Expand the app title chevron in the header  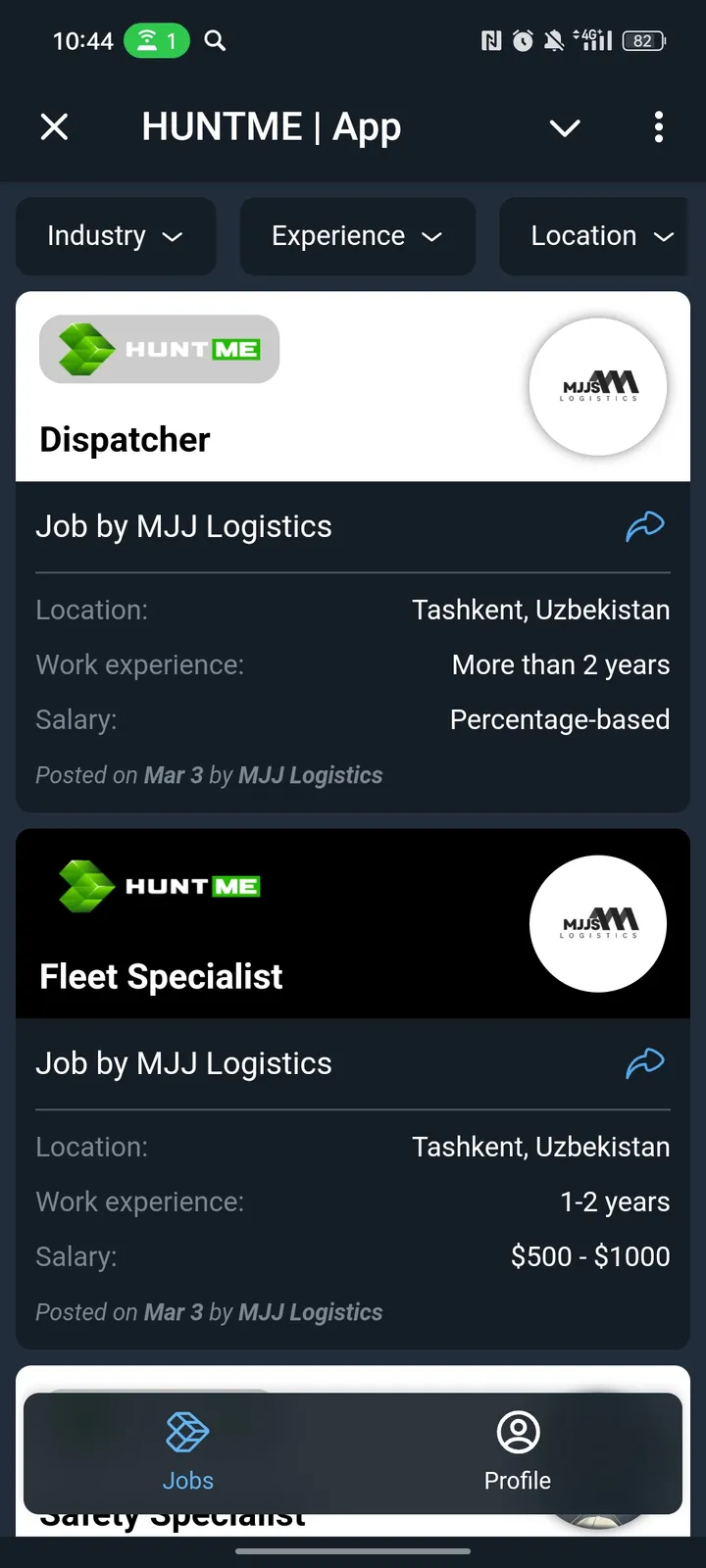(x=564, y=127)
